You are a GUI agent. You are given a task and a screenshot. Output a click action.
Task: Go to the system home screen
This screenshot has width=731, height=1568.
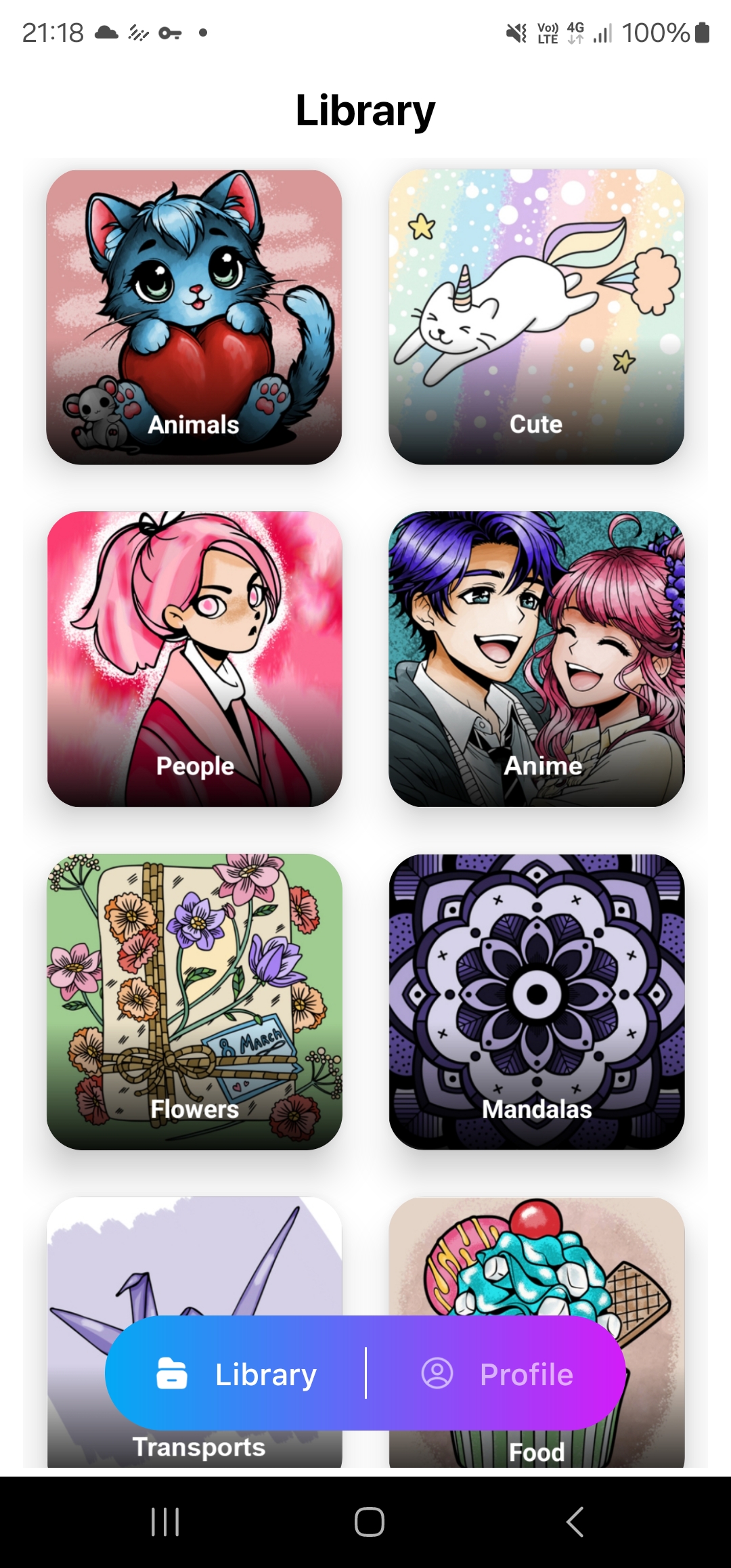369,1521
